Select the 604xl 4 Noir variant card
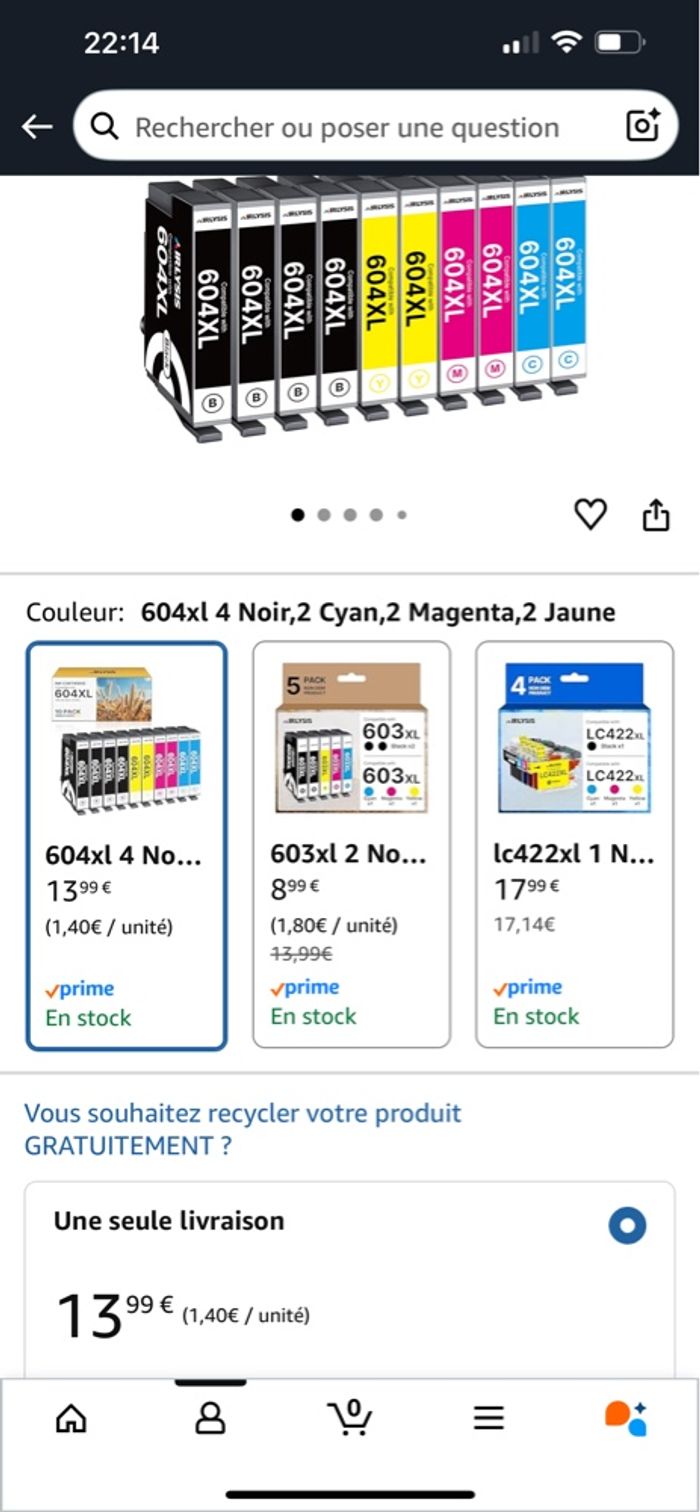 pyautogui.click(x=126, y=845)
